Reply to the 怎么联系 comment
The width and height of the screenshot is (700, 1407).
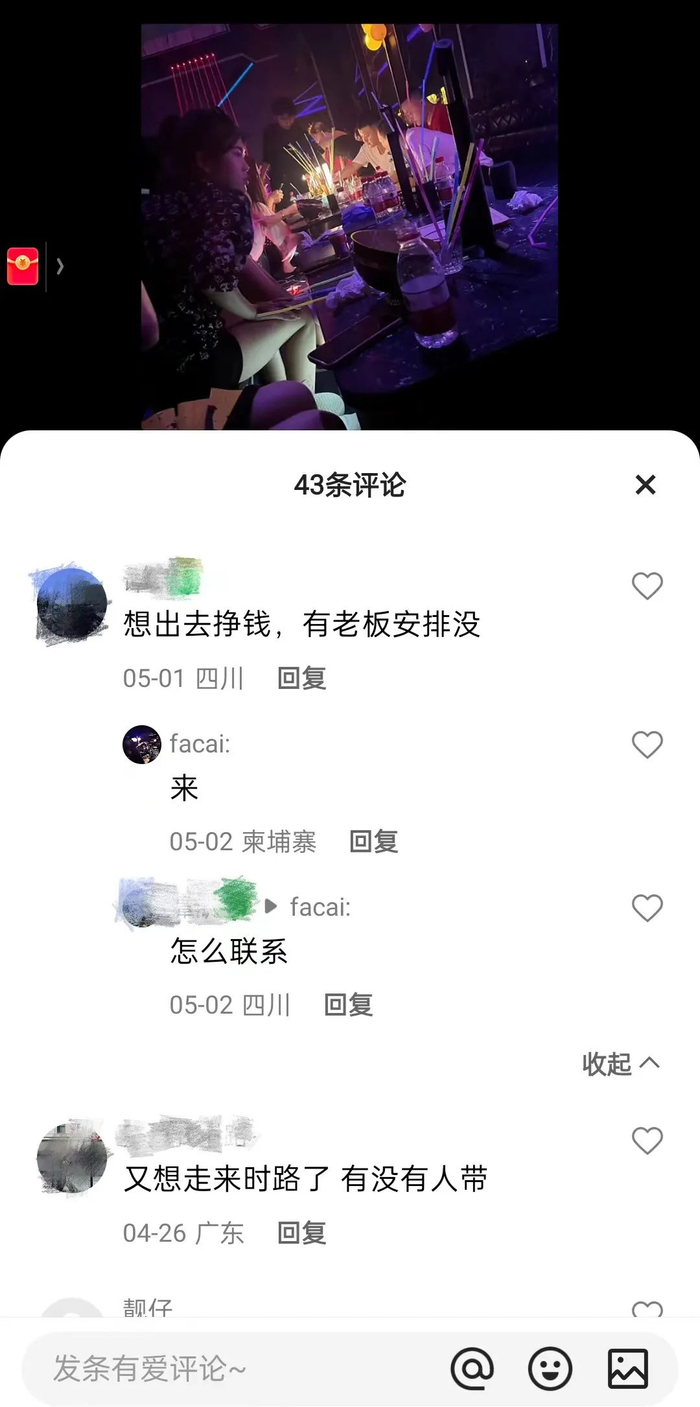point(348,1005)
